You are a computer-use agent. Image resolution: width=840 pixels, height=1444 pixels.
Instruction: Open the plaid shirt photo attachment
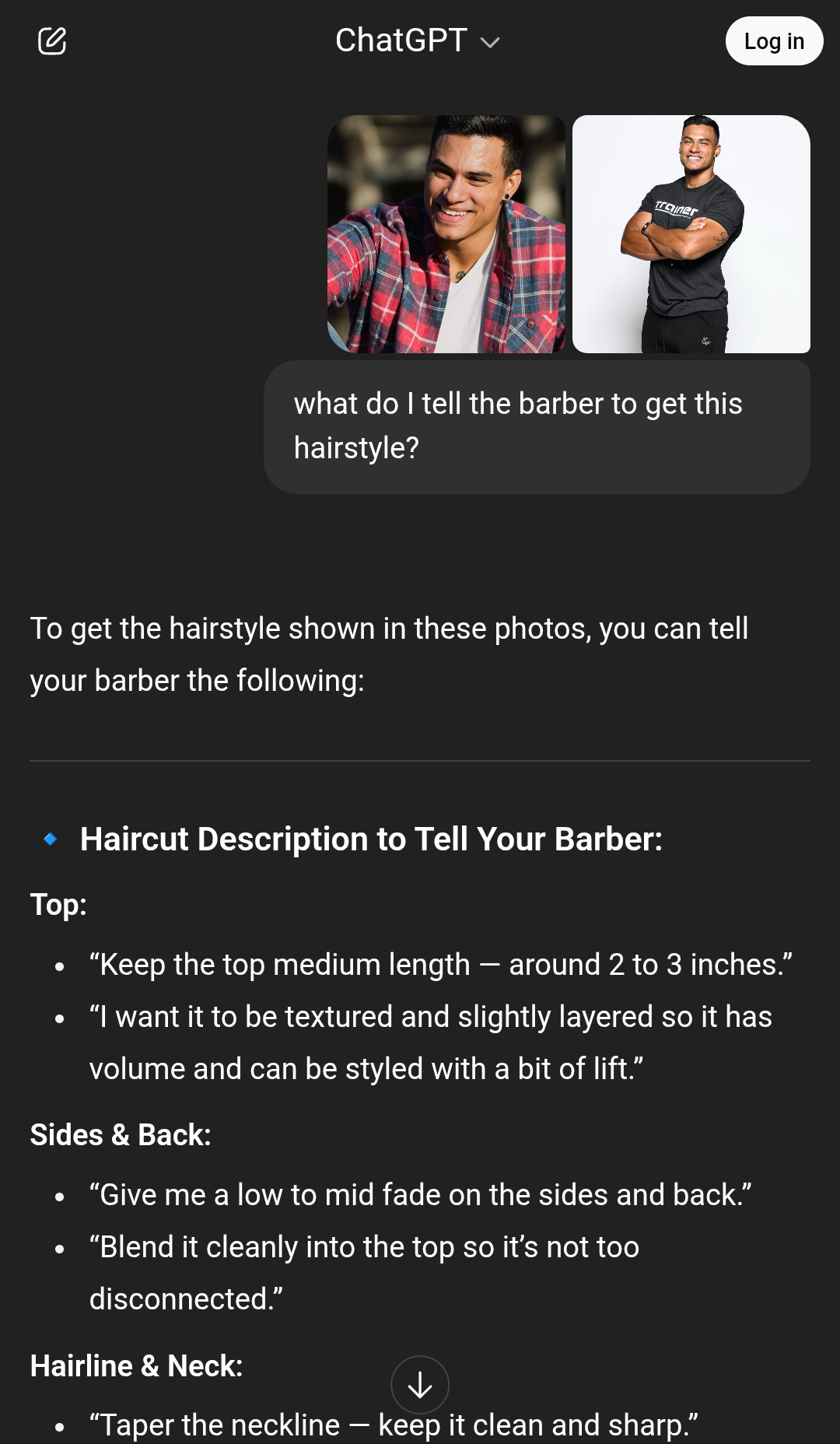click(x=446, y=234)
